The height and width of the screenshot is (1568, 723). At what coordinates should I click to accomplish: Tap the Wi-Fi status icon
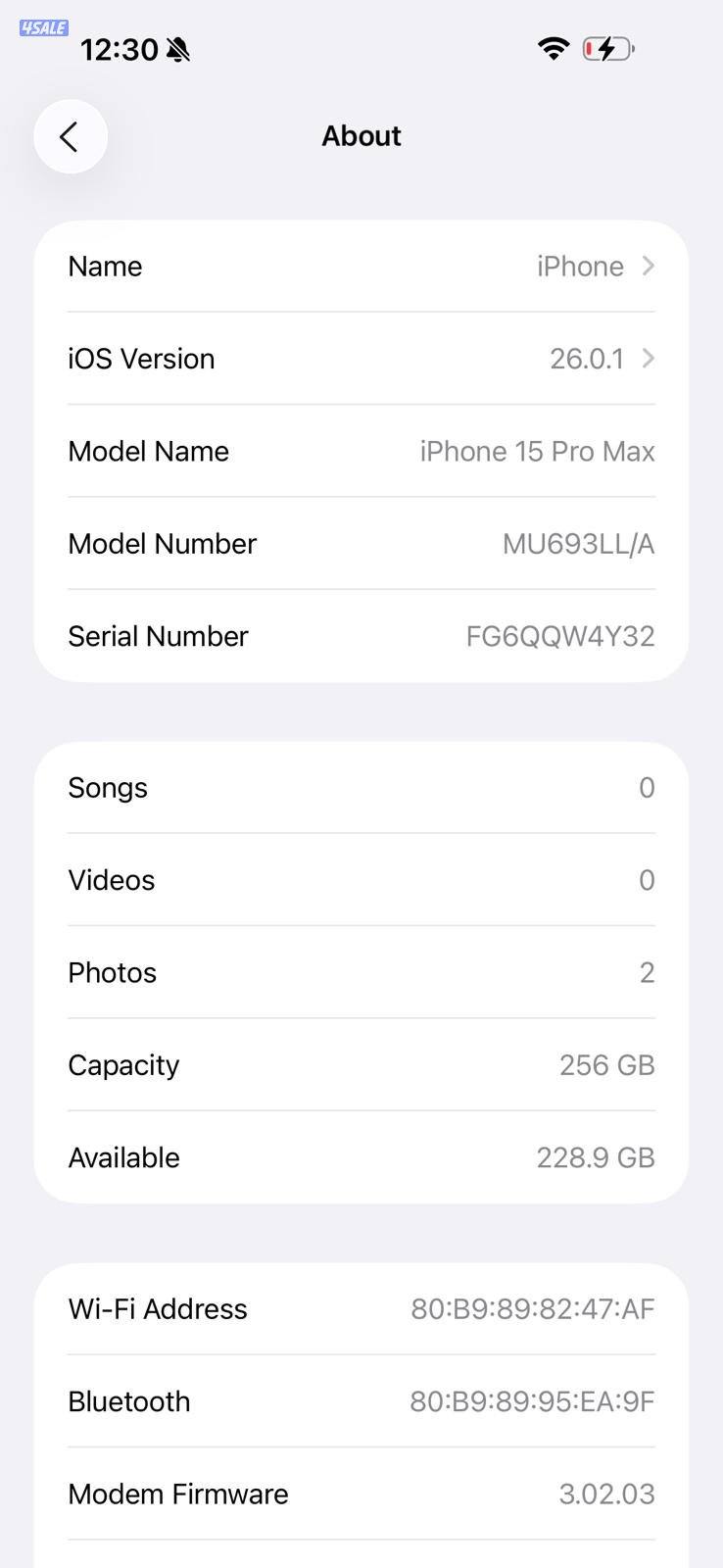(554, 48)
